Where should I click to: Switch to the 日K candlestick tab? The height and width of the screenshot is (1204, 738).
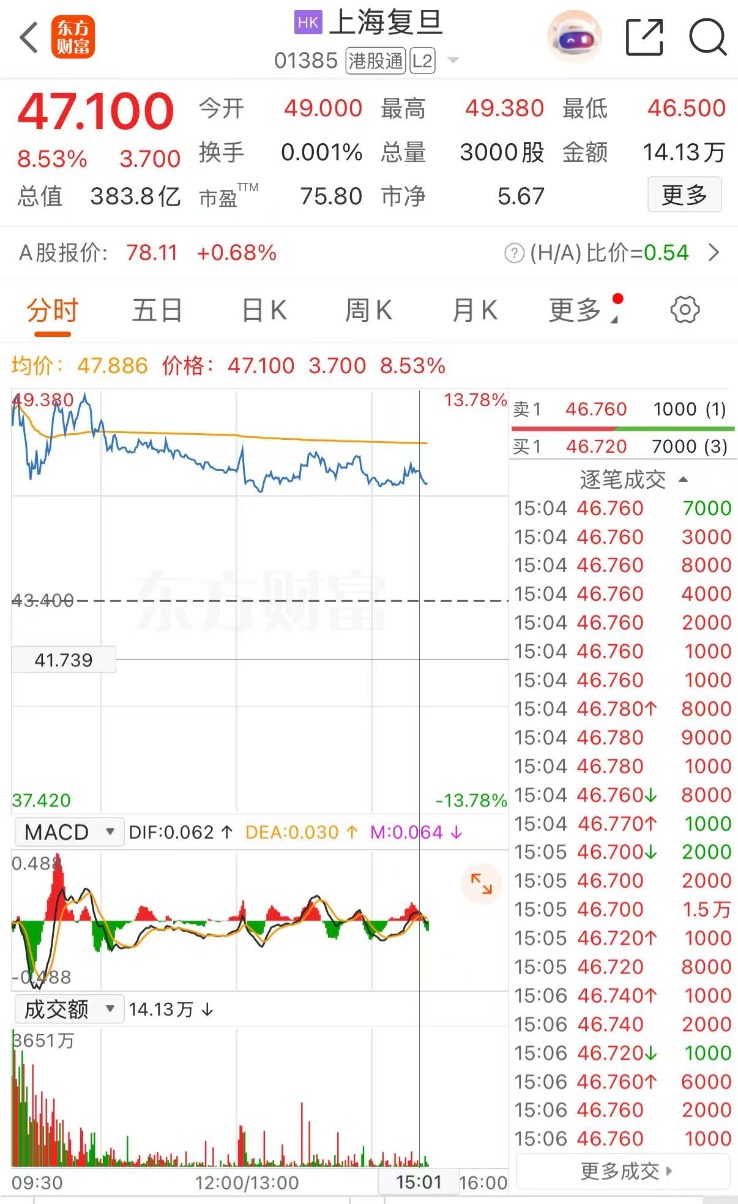pyautogui.click(x=262, y=310)
